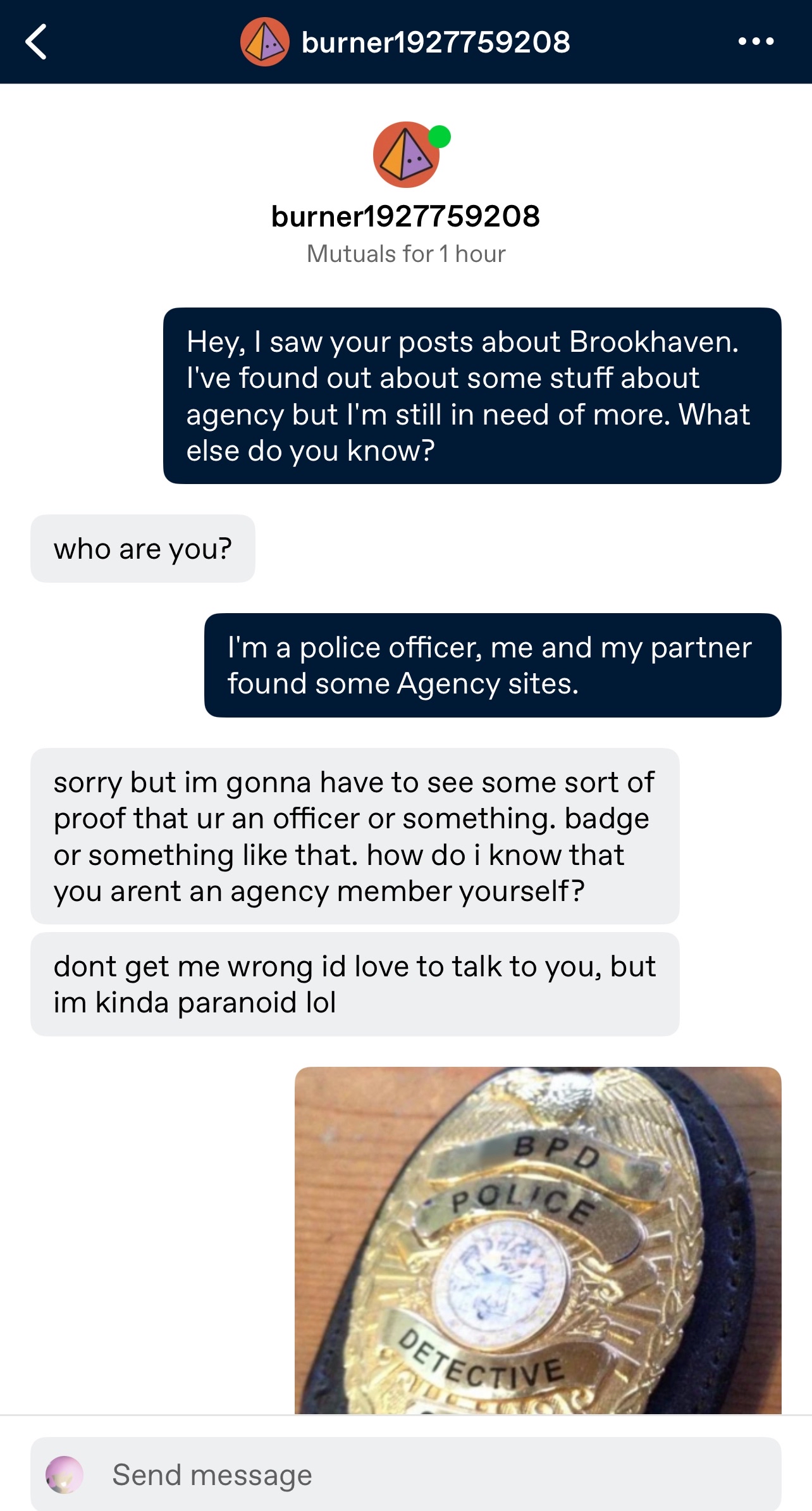Open the three-dot overflow menu
The height and width of the screenshot is (1511, 812).
pyautogui.click(x=756, y=42)
